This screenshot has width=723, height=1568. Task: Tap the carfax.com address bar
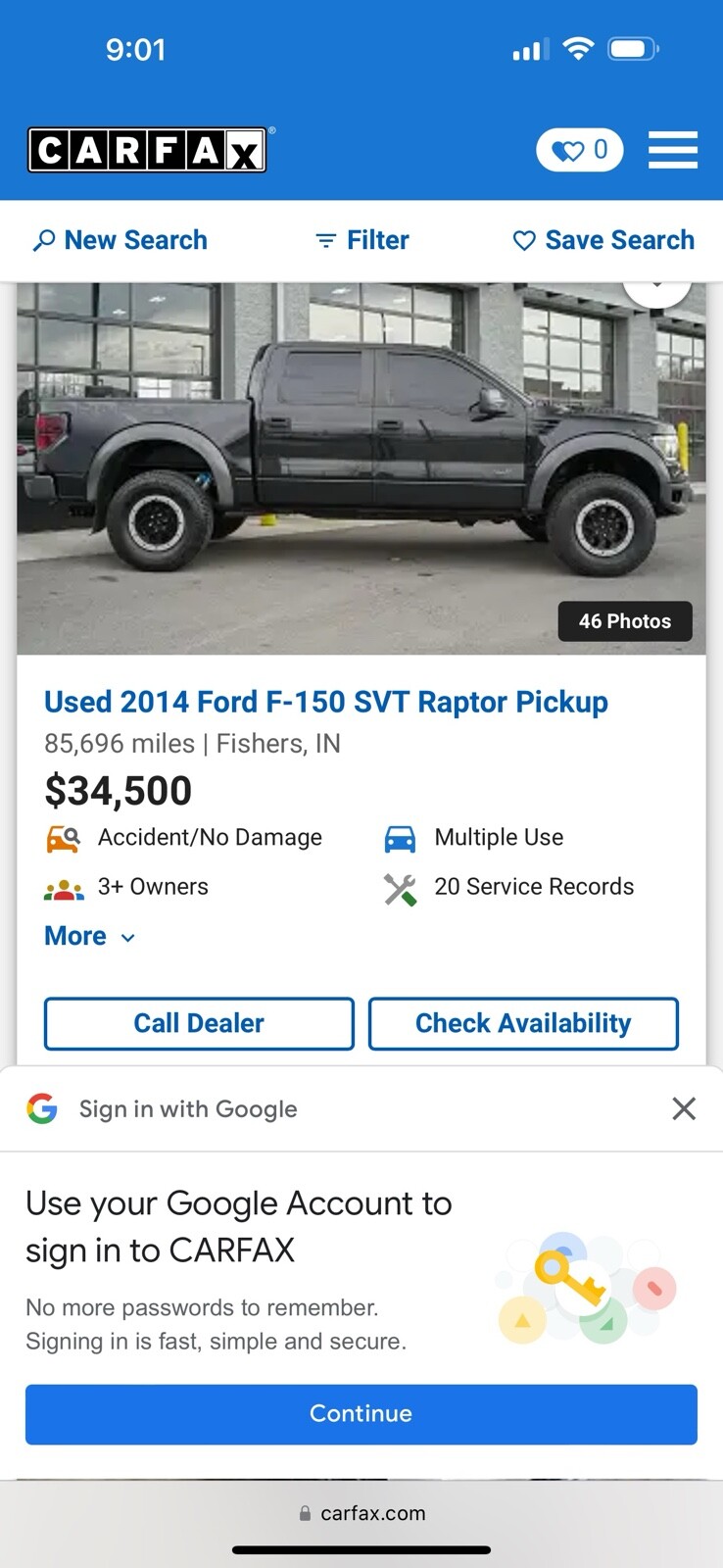click(x=361, y=1513)
